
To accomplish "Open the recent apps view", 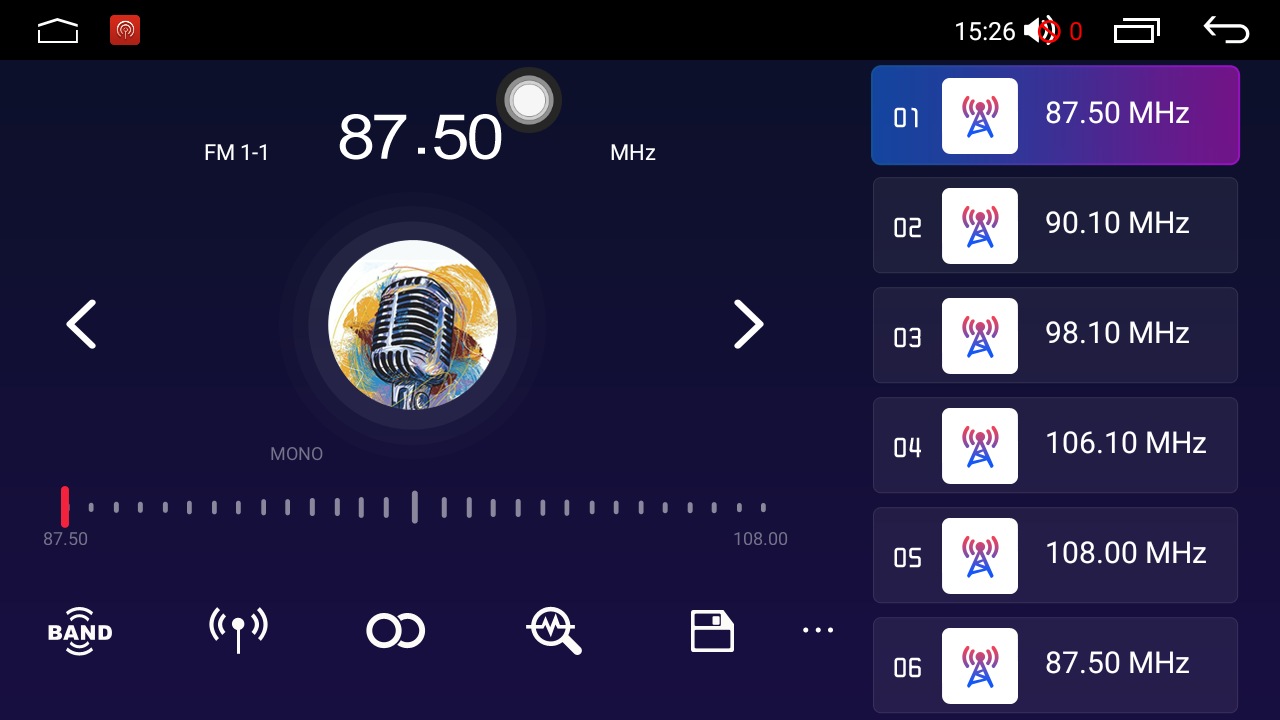I will [1137, 31].
